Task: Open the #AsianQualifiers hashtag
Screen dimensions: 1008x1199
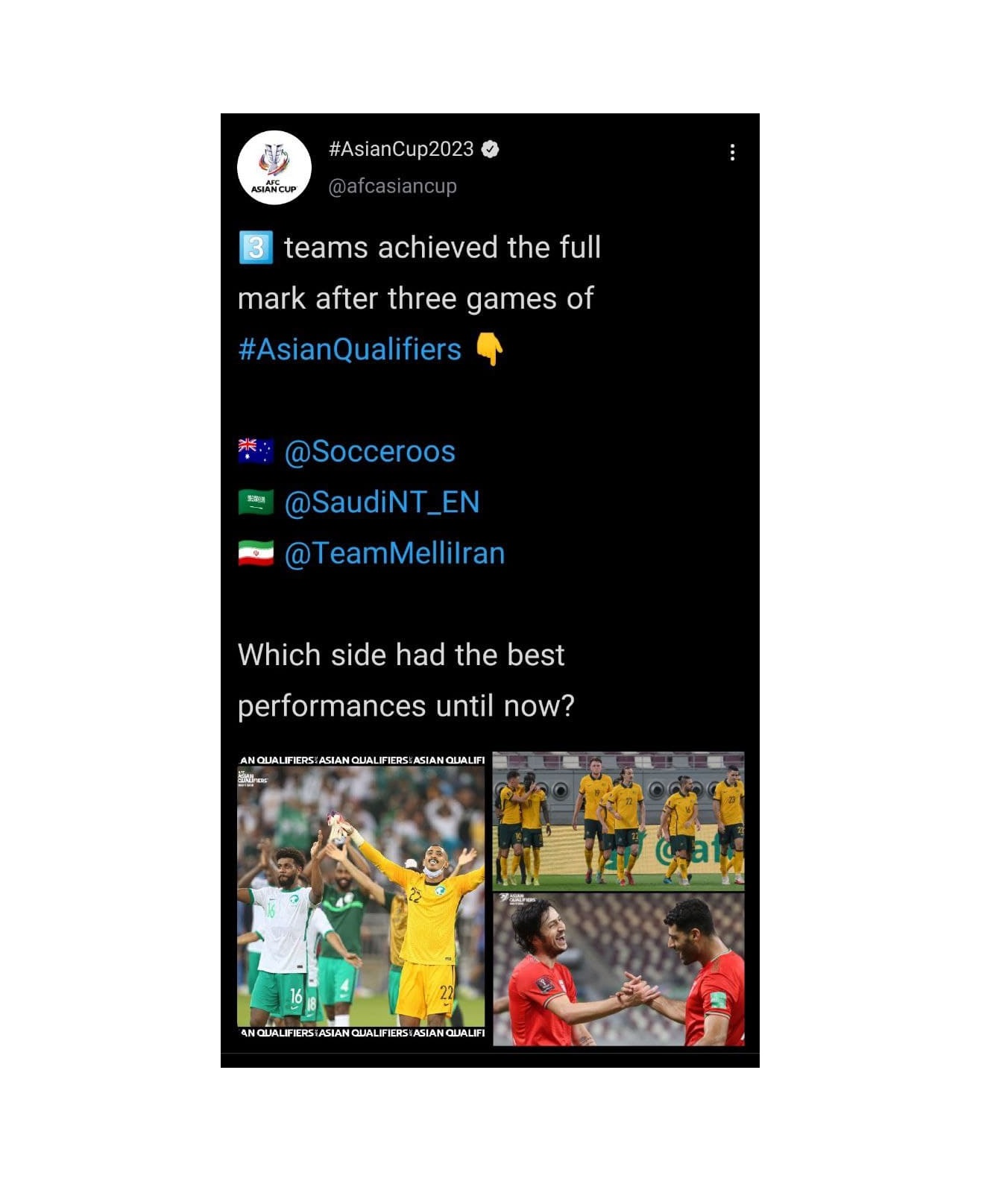Action: 350,349
